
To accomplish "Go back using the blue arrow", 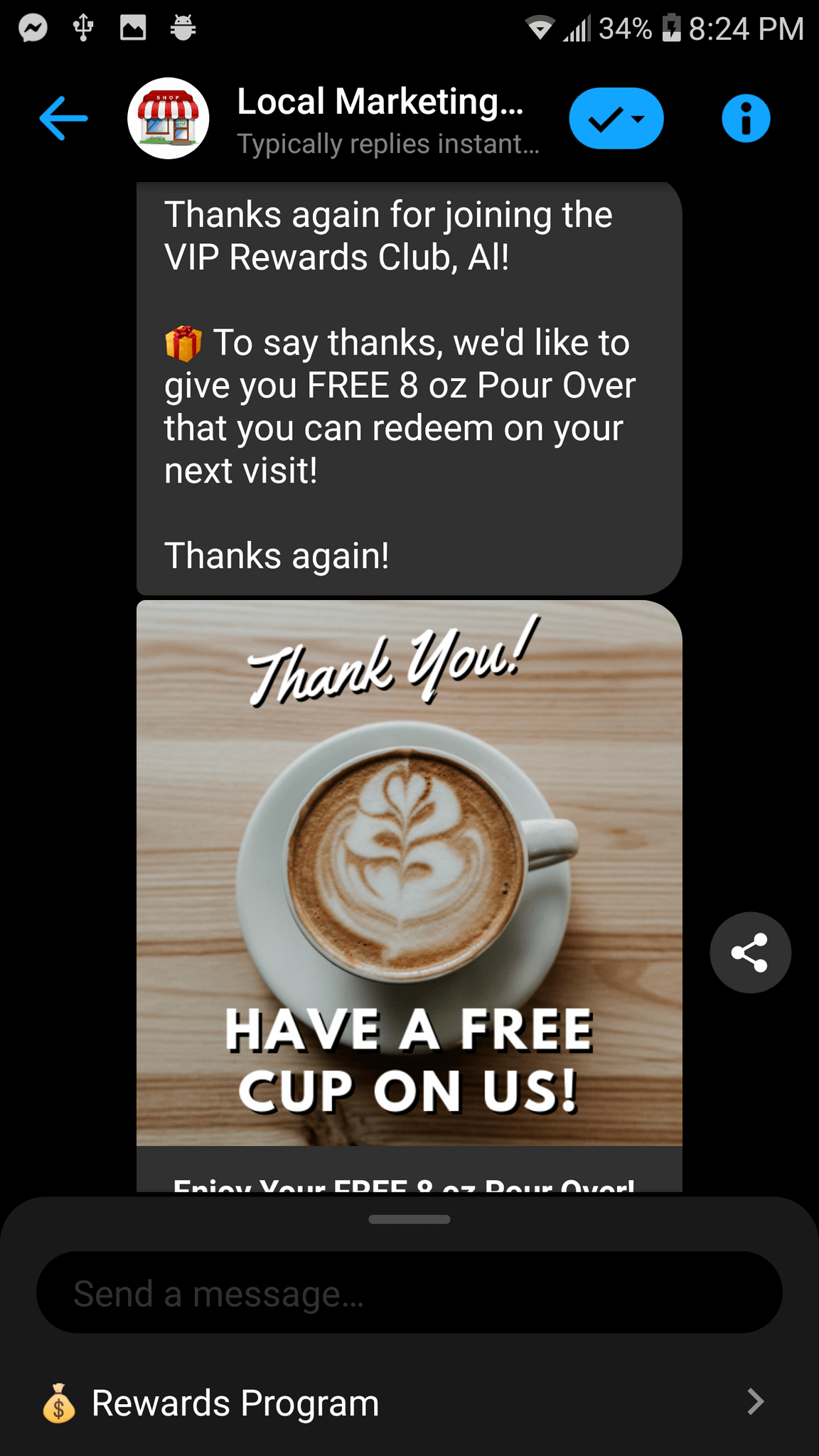I will coord(64,118).
